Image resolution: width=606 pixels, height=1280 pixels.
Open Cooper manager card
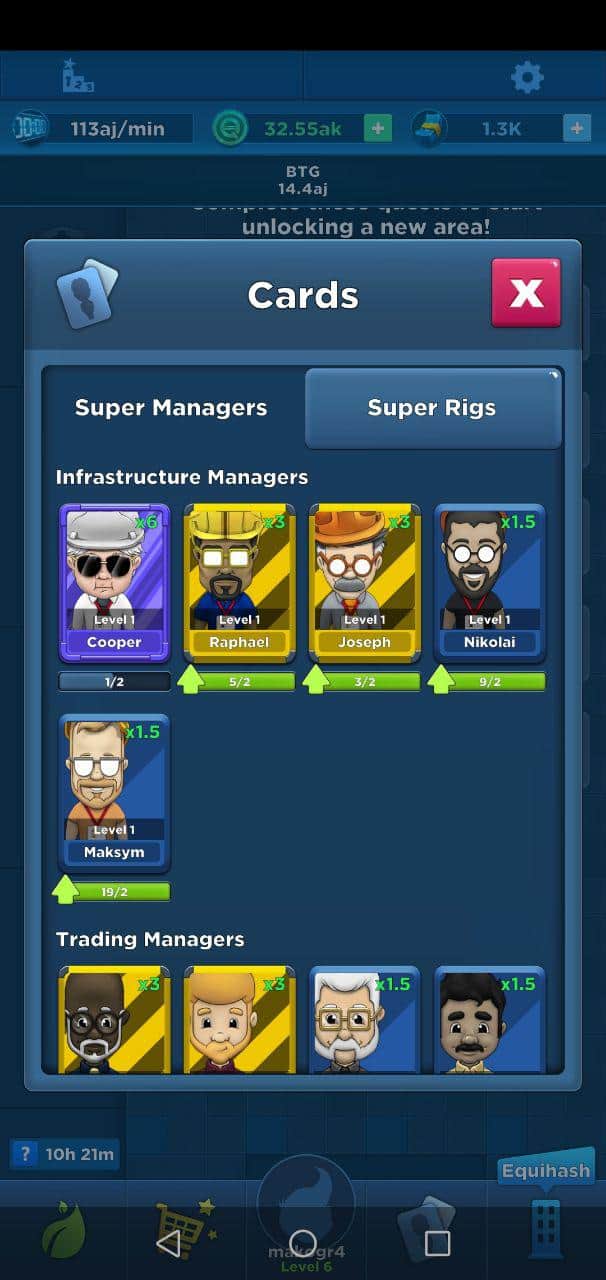point(114,582)
